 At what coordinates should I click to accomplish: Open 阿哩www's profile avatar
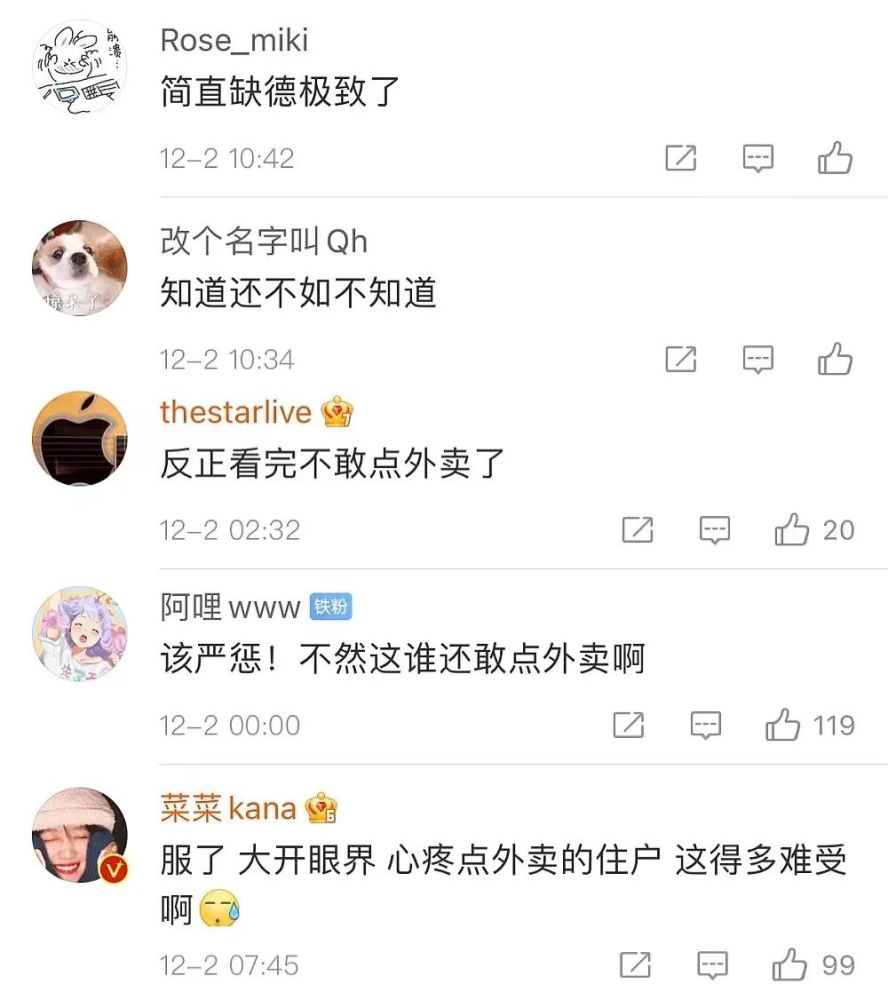(x=80, y=634)
